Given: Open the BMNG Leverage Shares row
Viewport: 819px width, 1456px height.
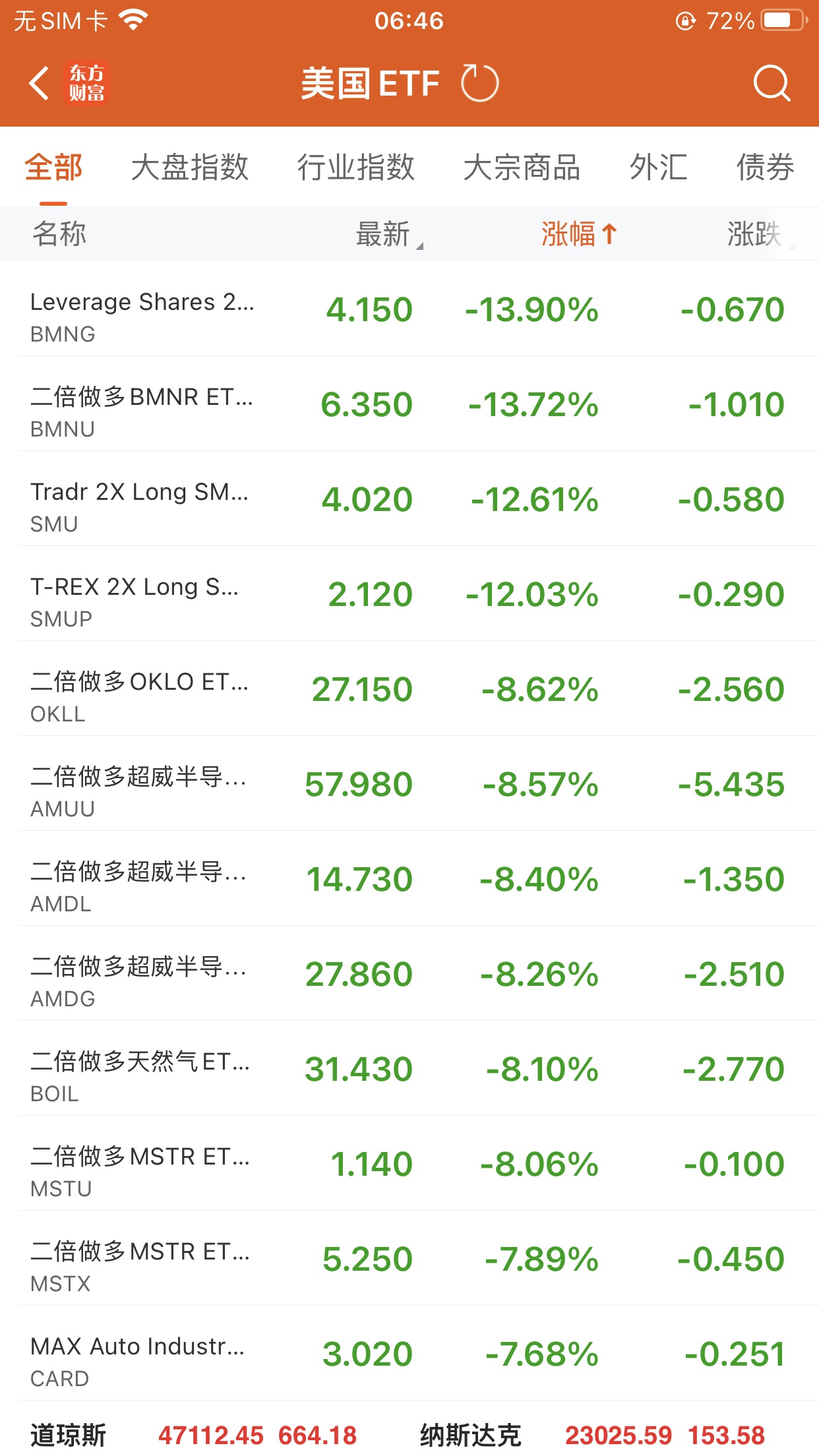Looking at the screenshot, I should [x=409, y=310].
